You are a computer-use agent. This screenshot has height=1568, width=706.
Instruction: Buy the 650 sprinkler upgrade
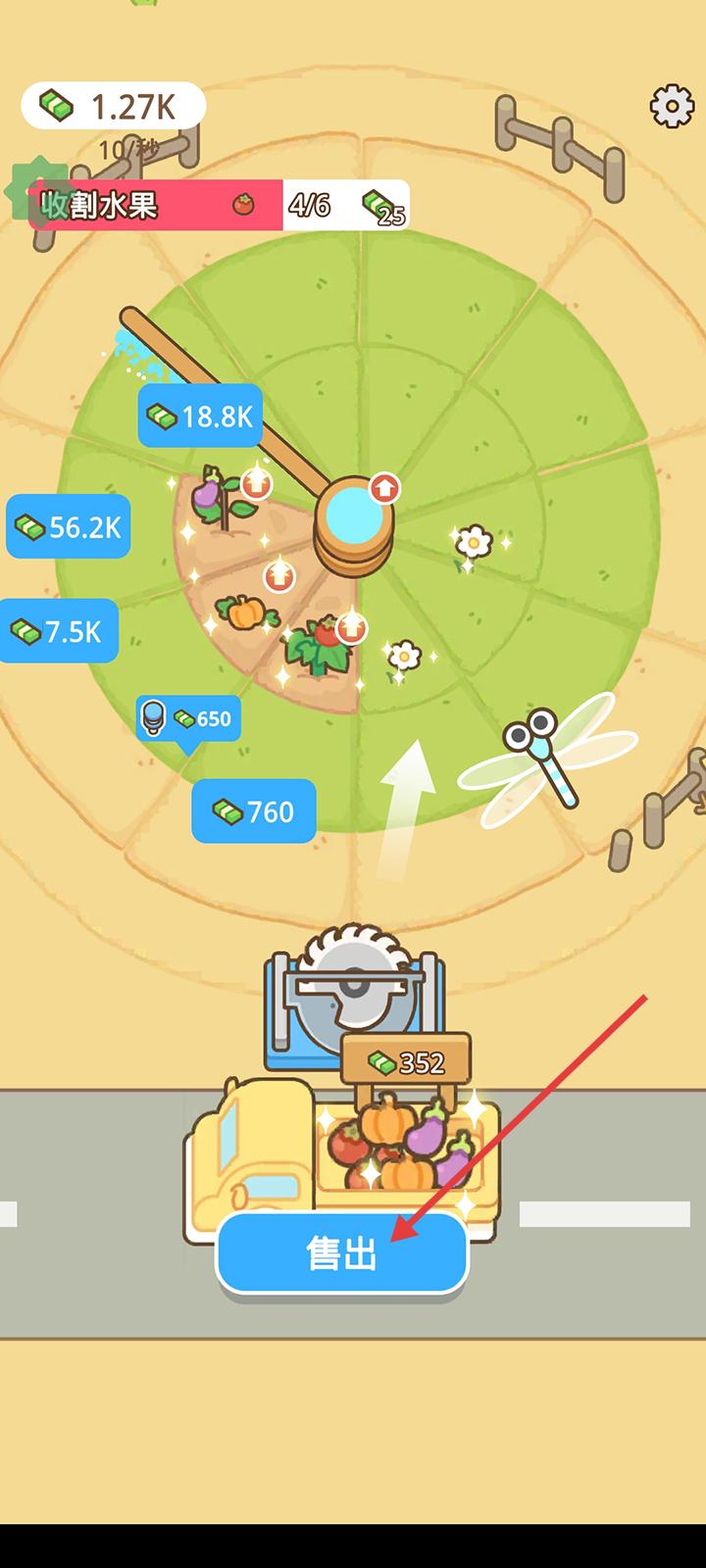click(x=188, y=719)
